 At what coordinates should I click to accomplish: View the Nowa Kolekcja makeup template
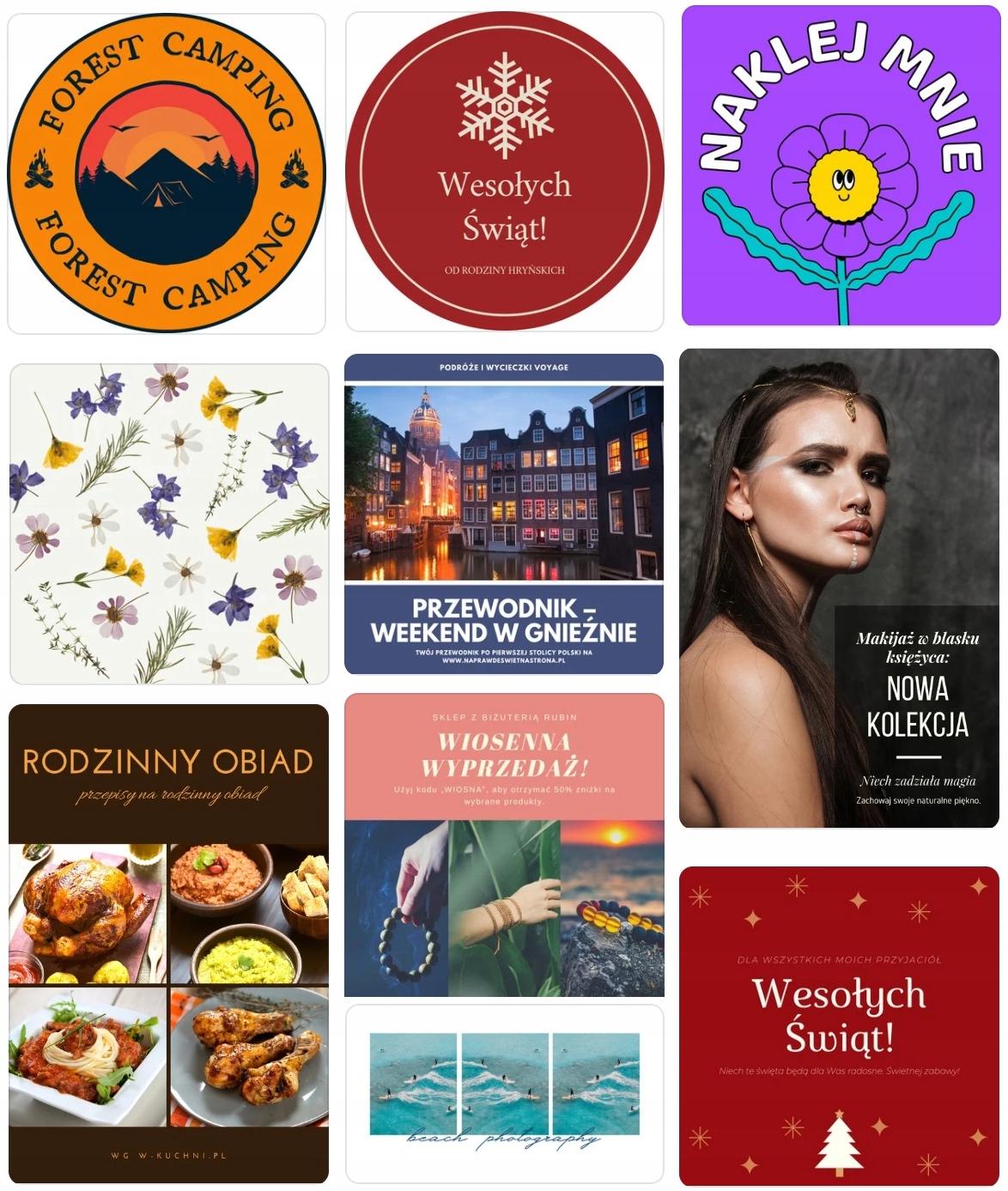pyautogui.click(x=839, y=588)
